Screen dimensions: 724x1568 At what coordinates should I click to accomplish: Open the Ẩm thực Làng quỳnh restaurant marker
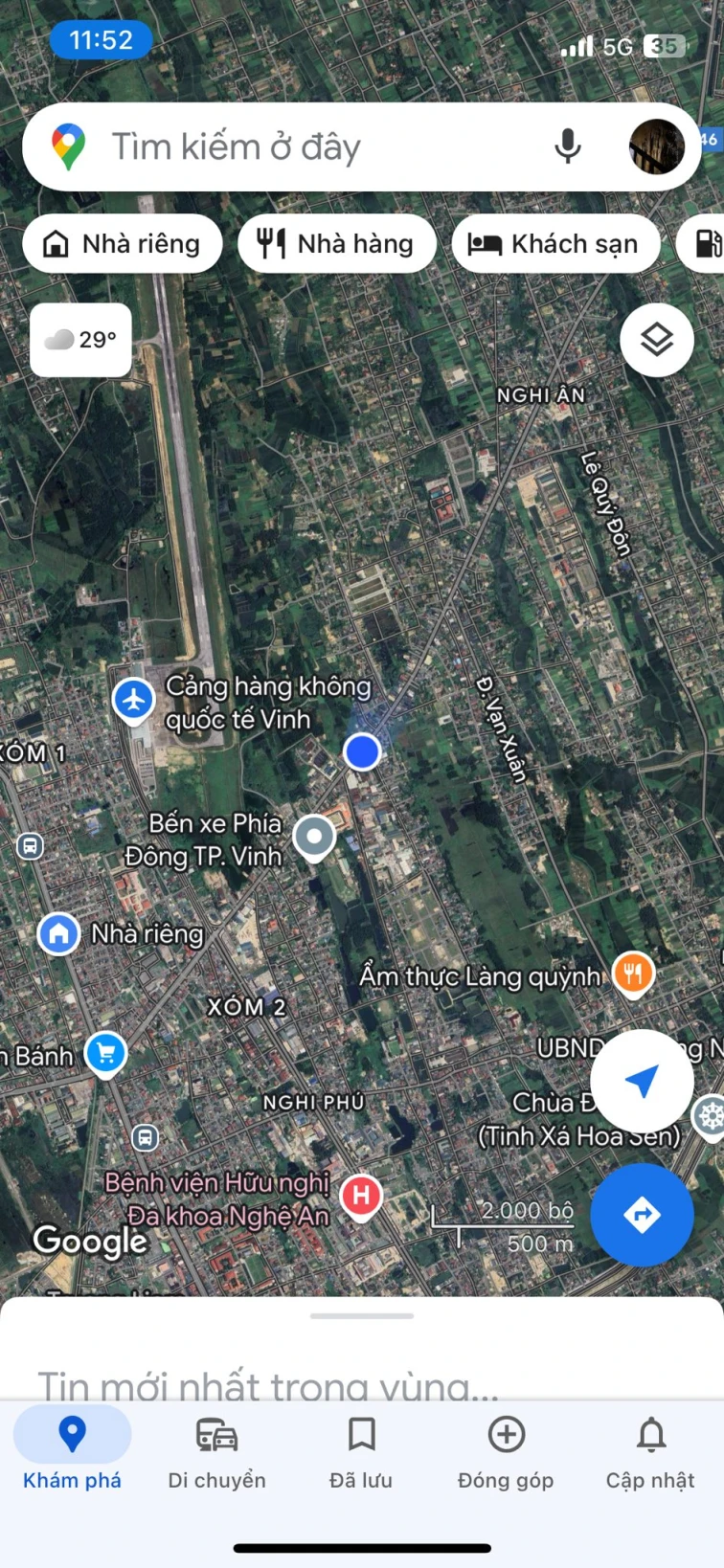click(632, 974)
